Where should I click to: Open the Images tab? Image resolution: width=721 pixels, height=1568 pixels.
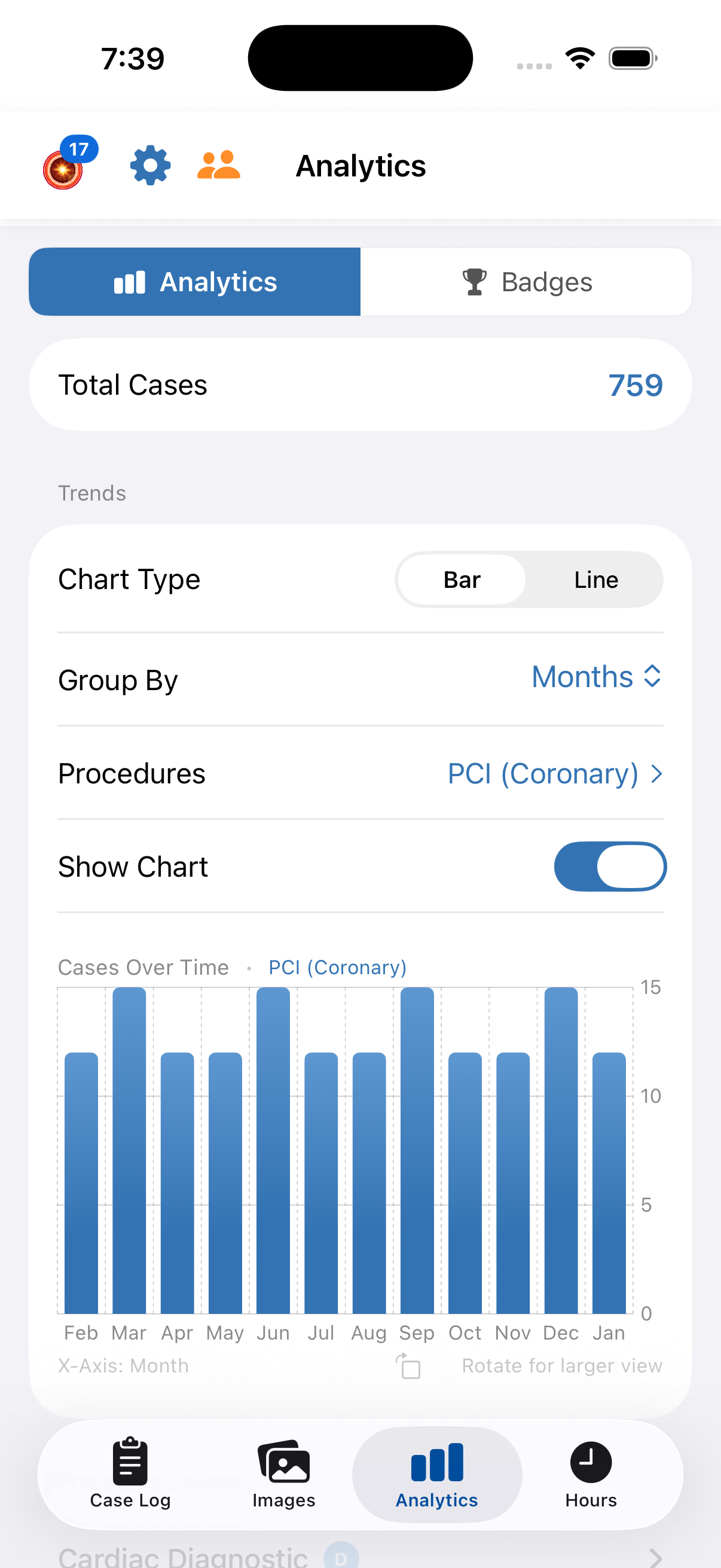point(283,1474)
